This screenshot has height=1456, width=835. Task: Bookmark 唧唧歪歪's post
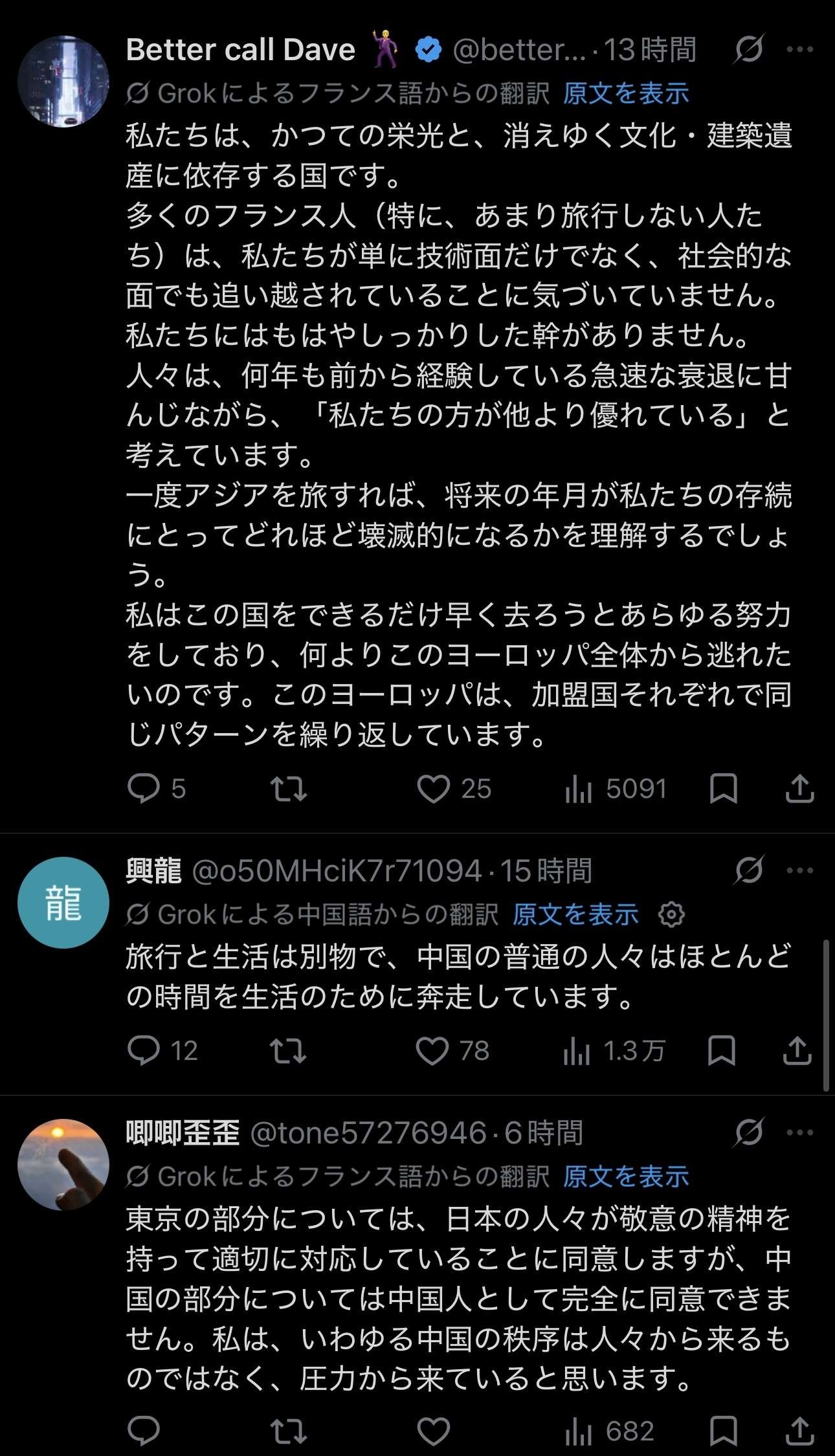point(723,1431)
